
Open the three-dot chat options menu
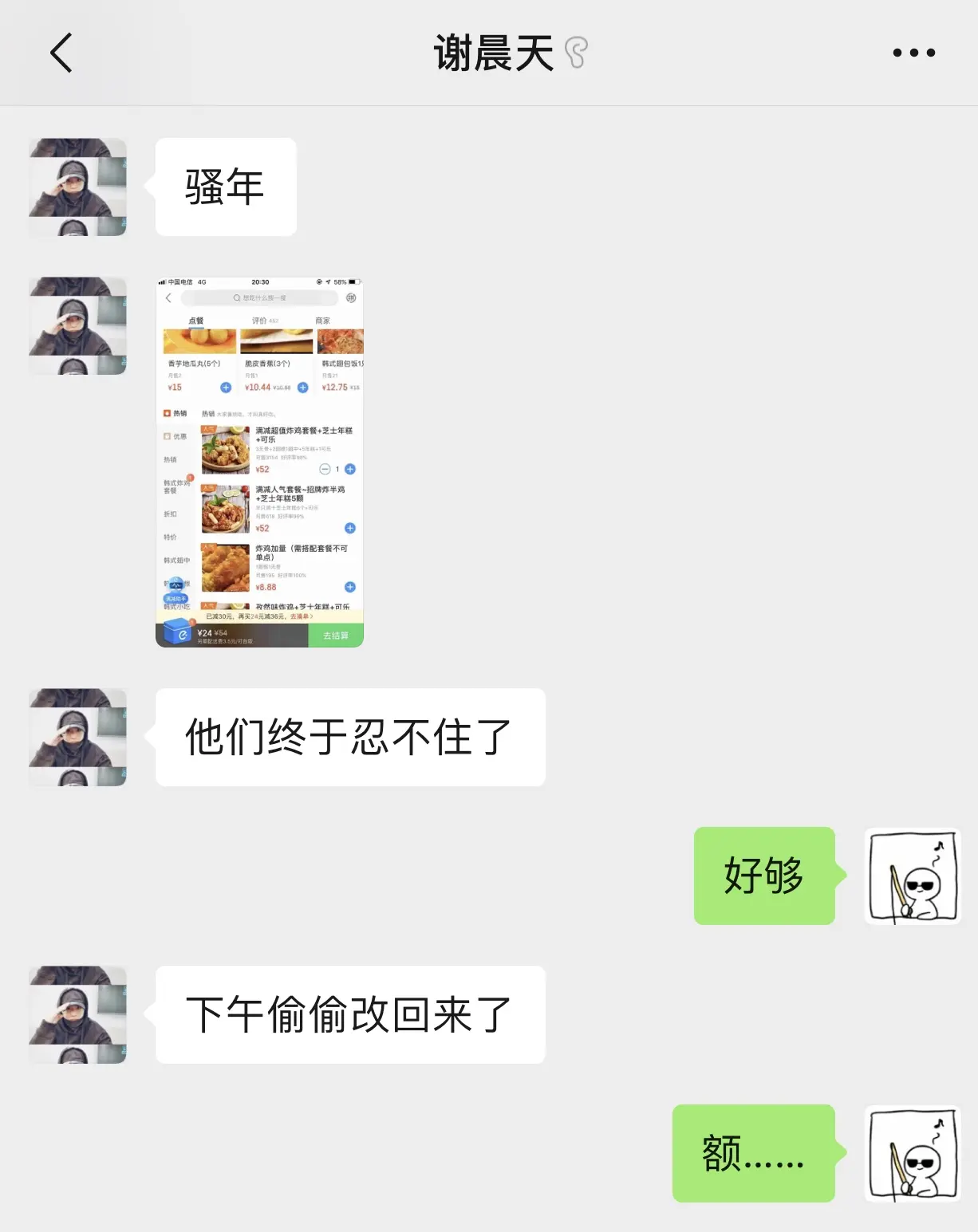tap(913, 53)
